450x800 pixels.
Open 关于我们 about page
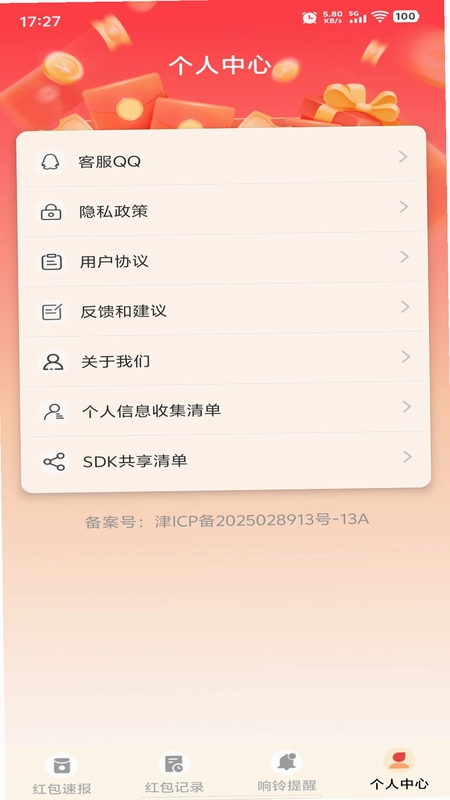(224, 360)
